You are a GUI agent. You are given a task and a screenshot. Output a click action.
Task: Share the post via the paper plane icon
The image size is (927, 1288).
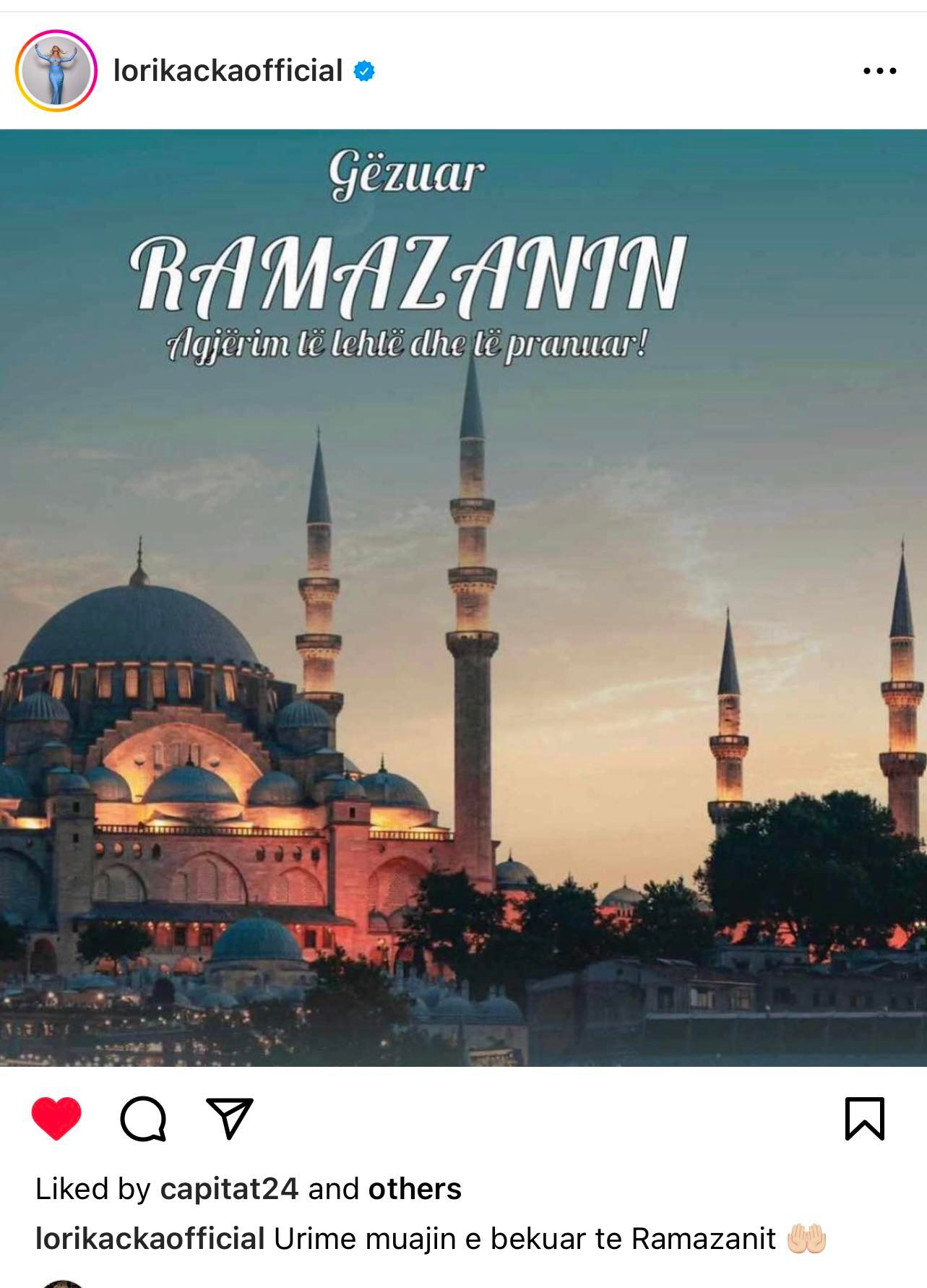click(229, 1119)
